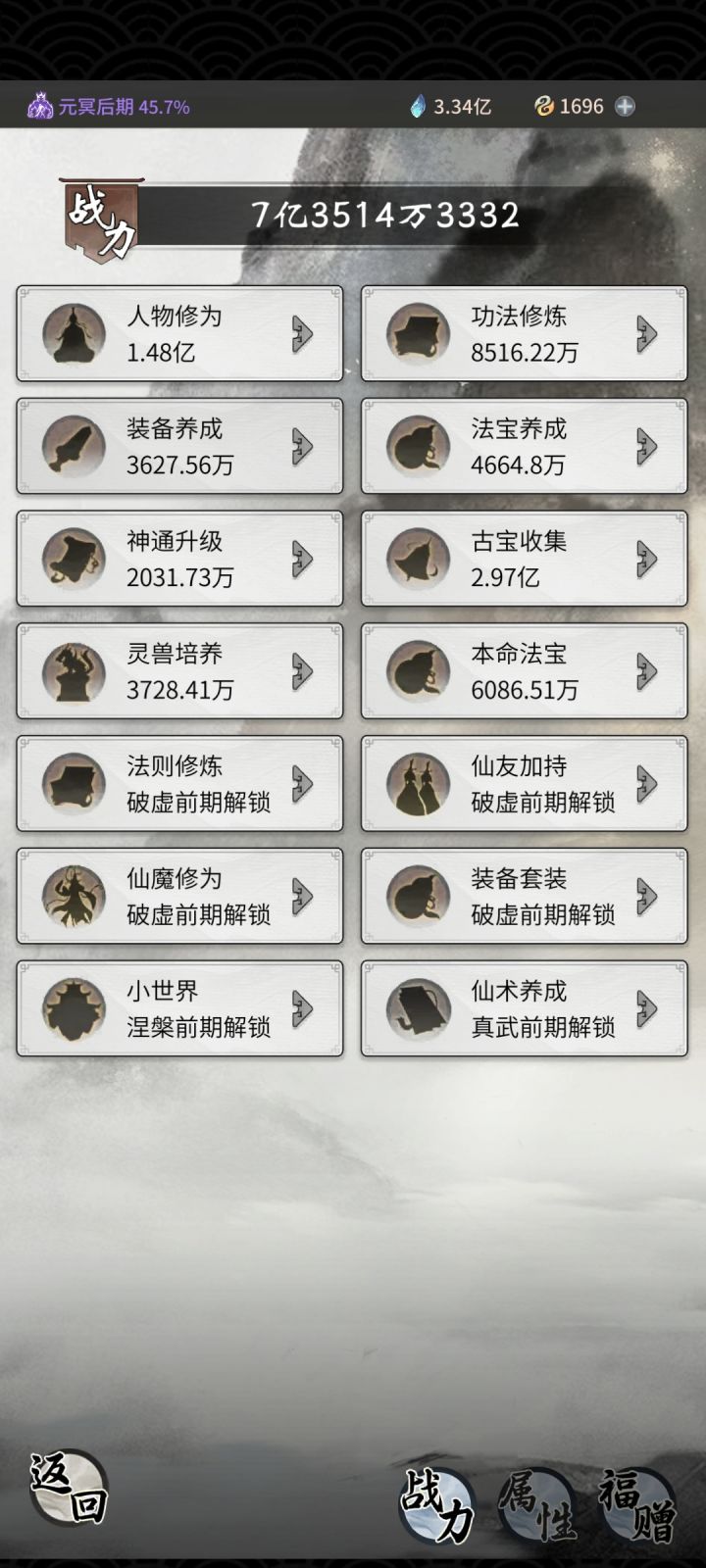Click the 古宝收集 bell icon
This screenshot has width=706, height=1568.
click(x=420, y=559)
